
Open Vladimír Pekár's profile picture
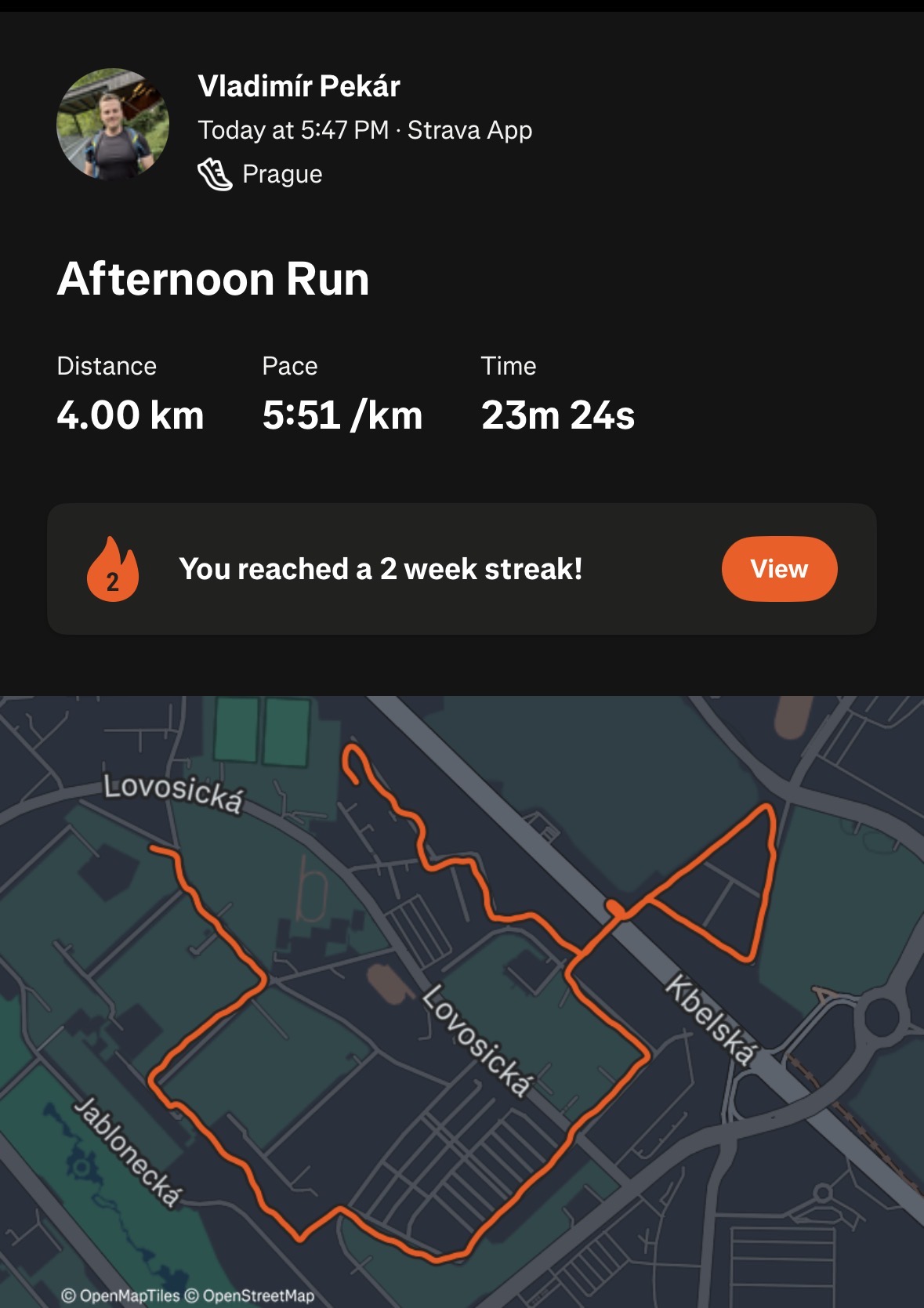click(113, 124)
